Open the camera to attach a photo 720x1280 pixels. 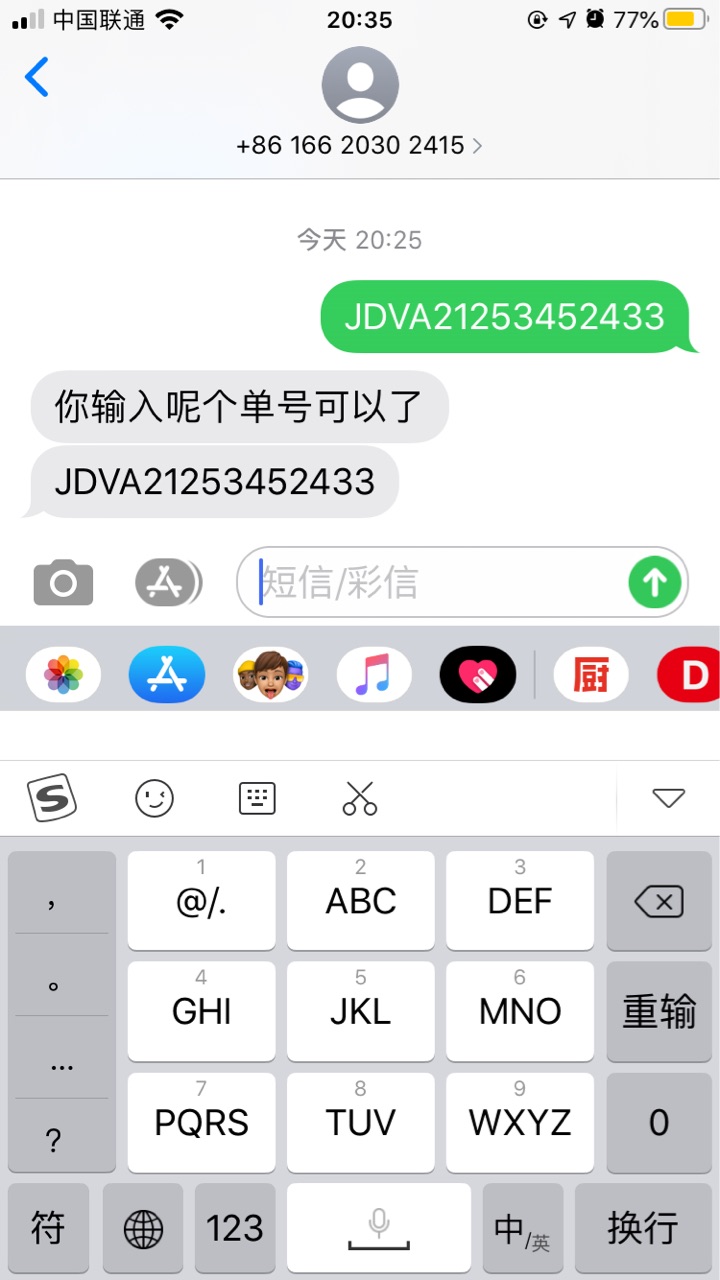pyautogui.click(x=63, y=583)
